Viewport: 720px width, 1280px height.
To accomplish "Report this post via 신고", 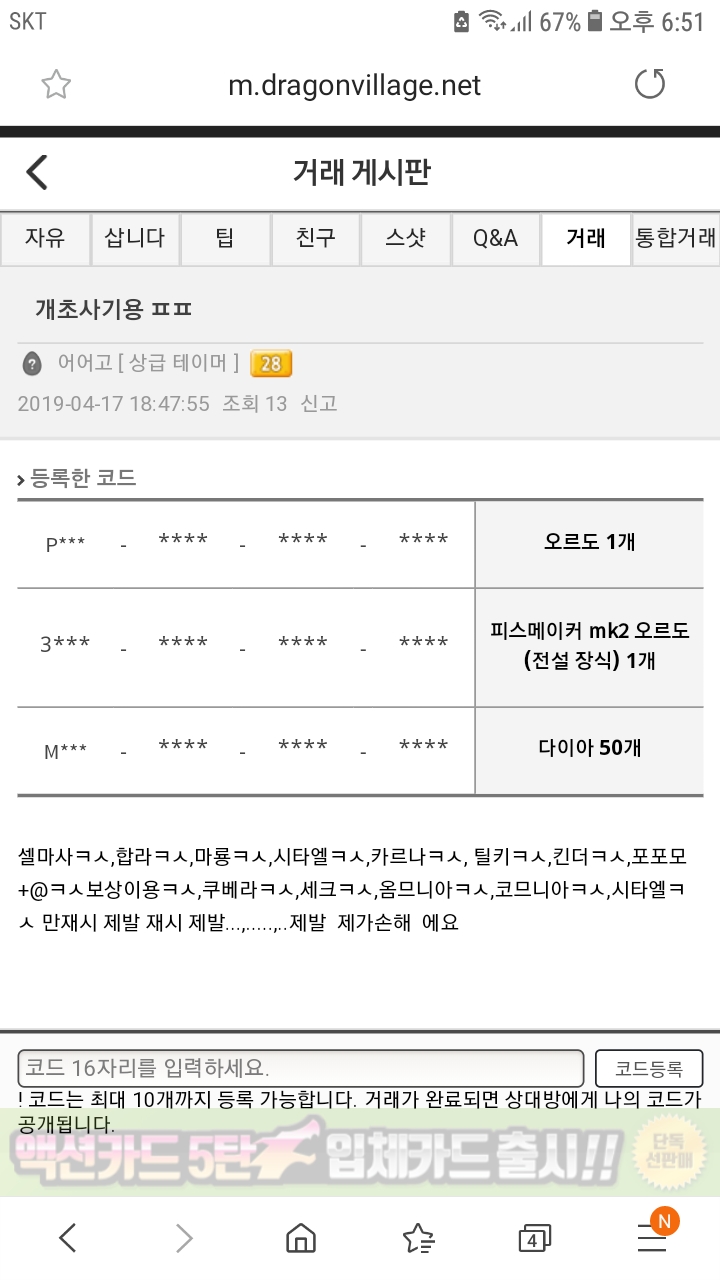I will (x=319, y=403).
